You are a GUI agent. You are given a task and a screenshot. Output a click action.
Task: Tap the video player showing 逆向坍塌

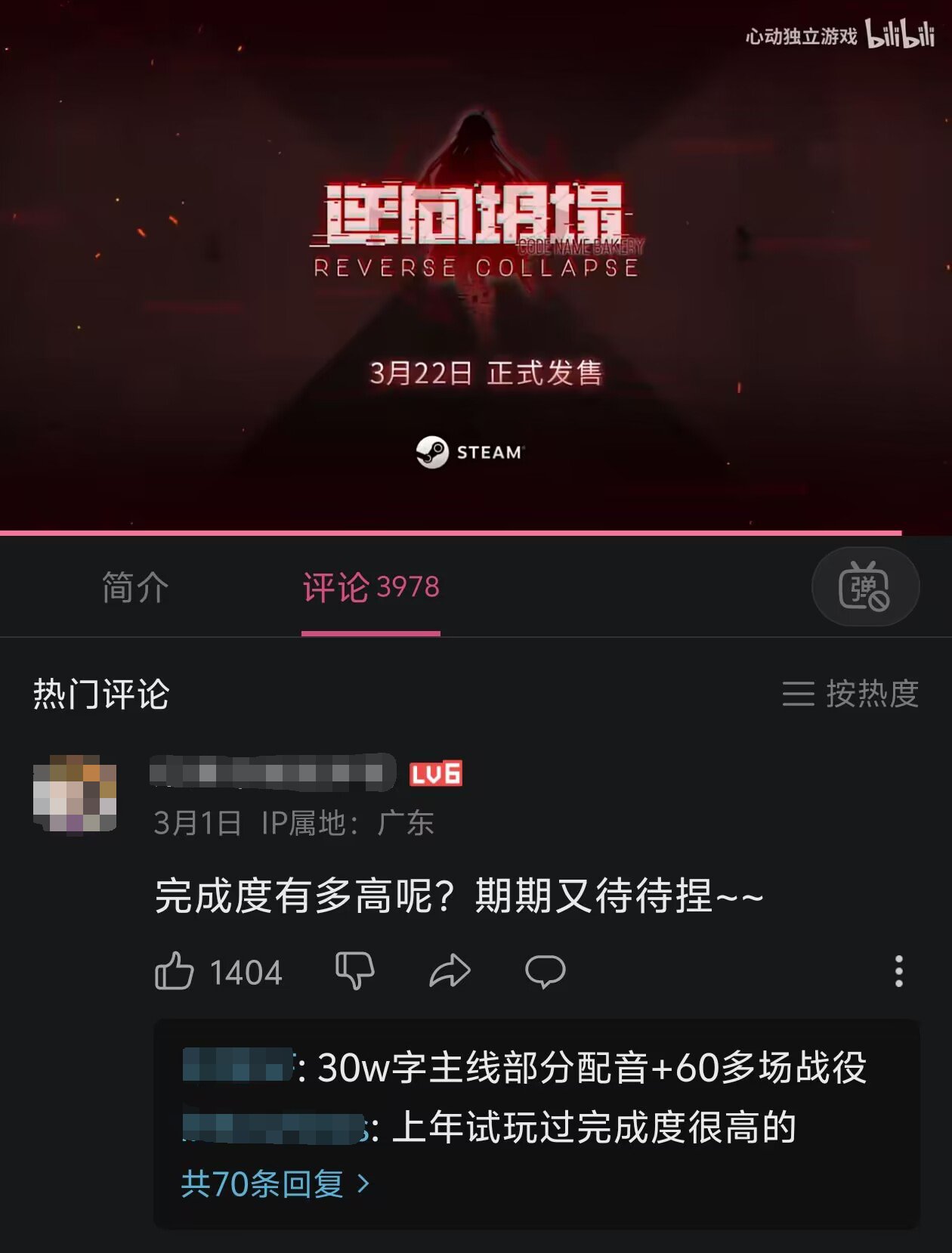point(476,265)
